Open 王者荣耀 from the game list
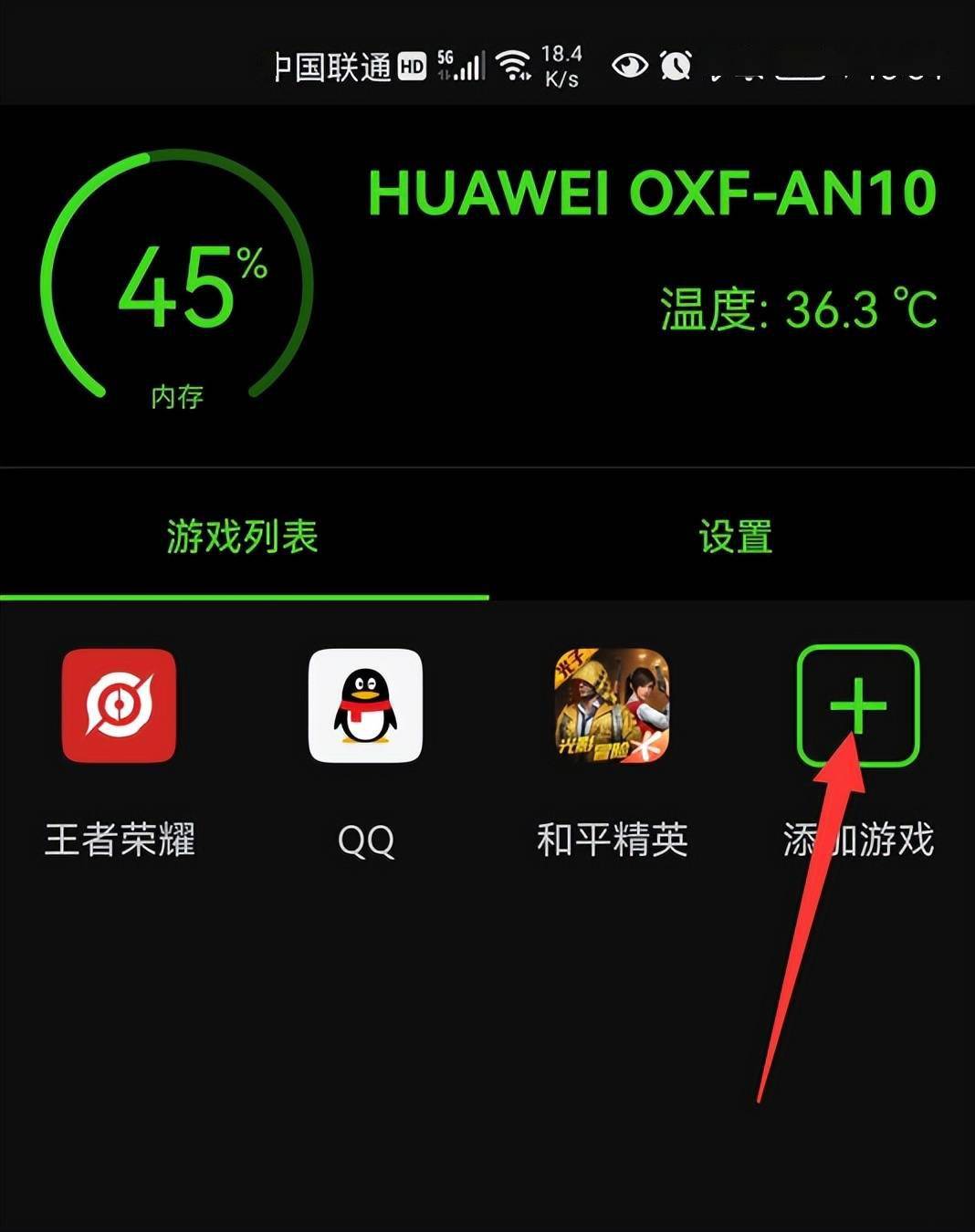 [119, 706]
